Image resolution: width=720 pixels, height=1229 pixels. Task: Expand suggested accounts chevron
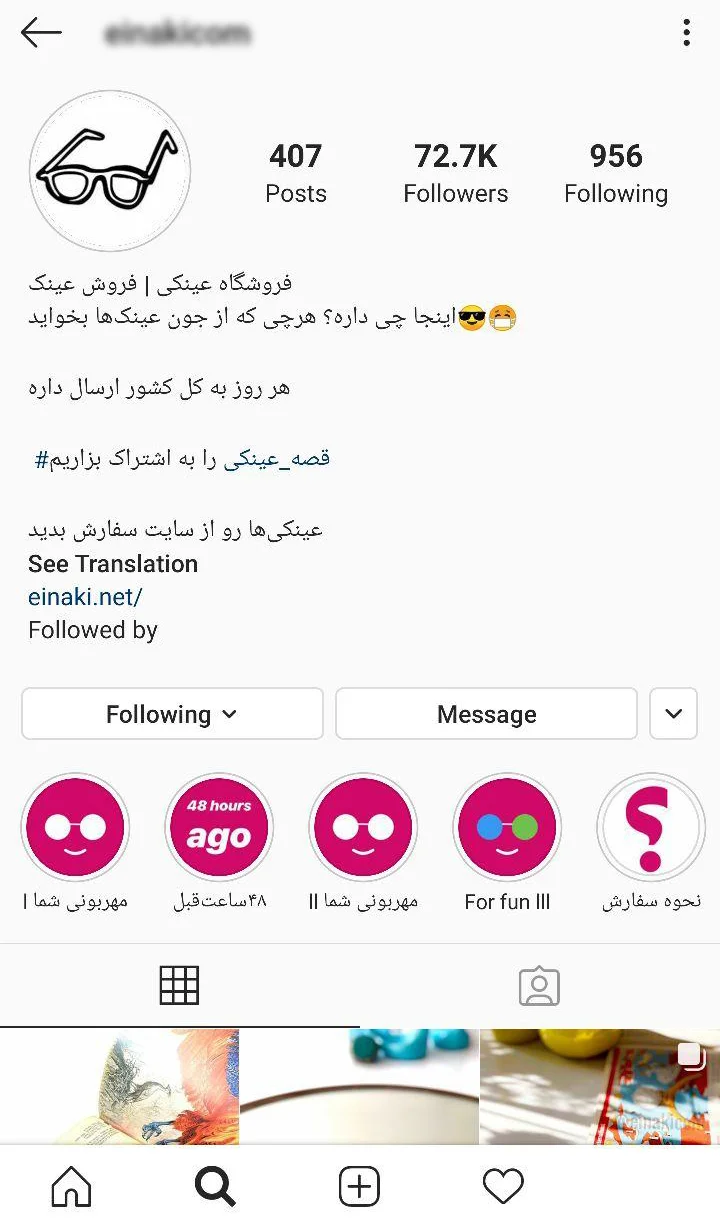[673, 714]
